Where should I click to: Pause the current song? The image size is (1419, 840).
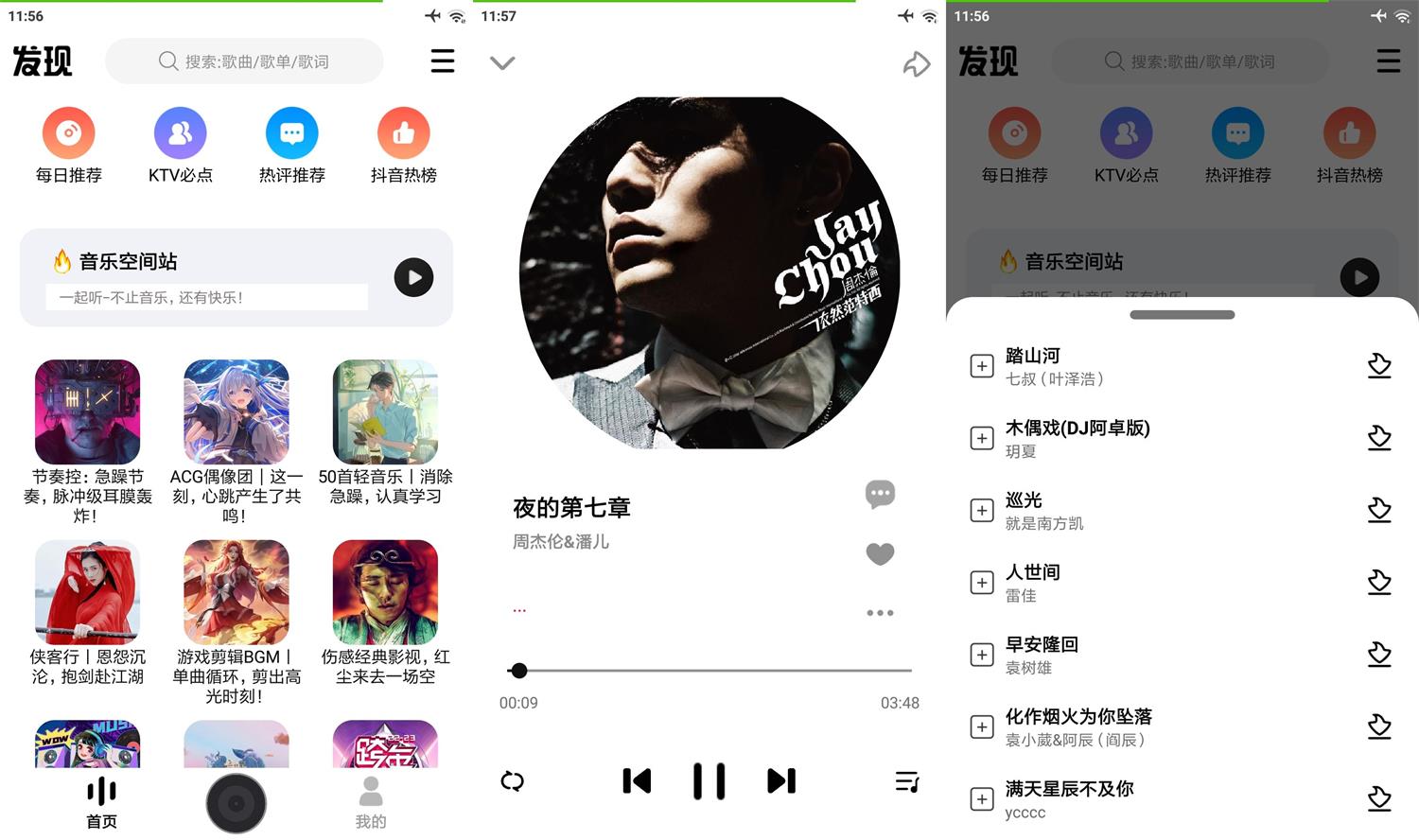pyautogui.click(x=709, y=781)
